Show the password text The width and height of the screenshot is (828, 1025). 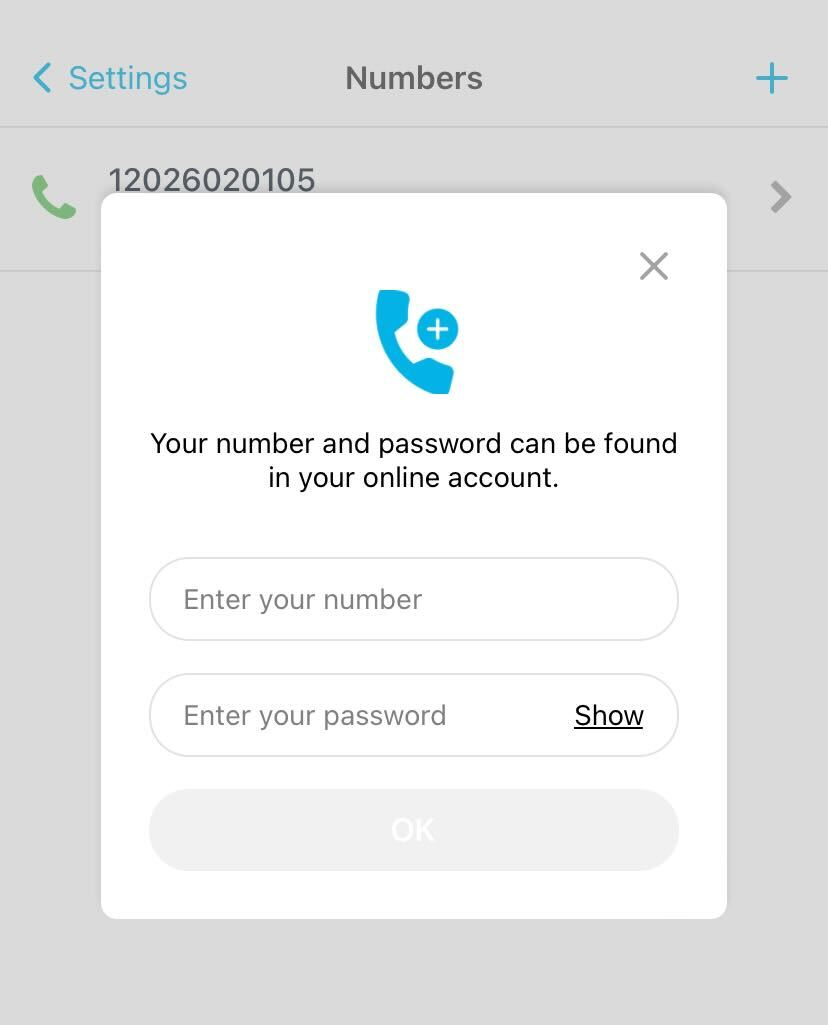click(608, 715)
